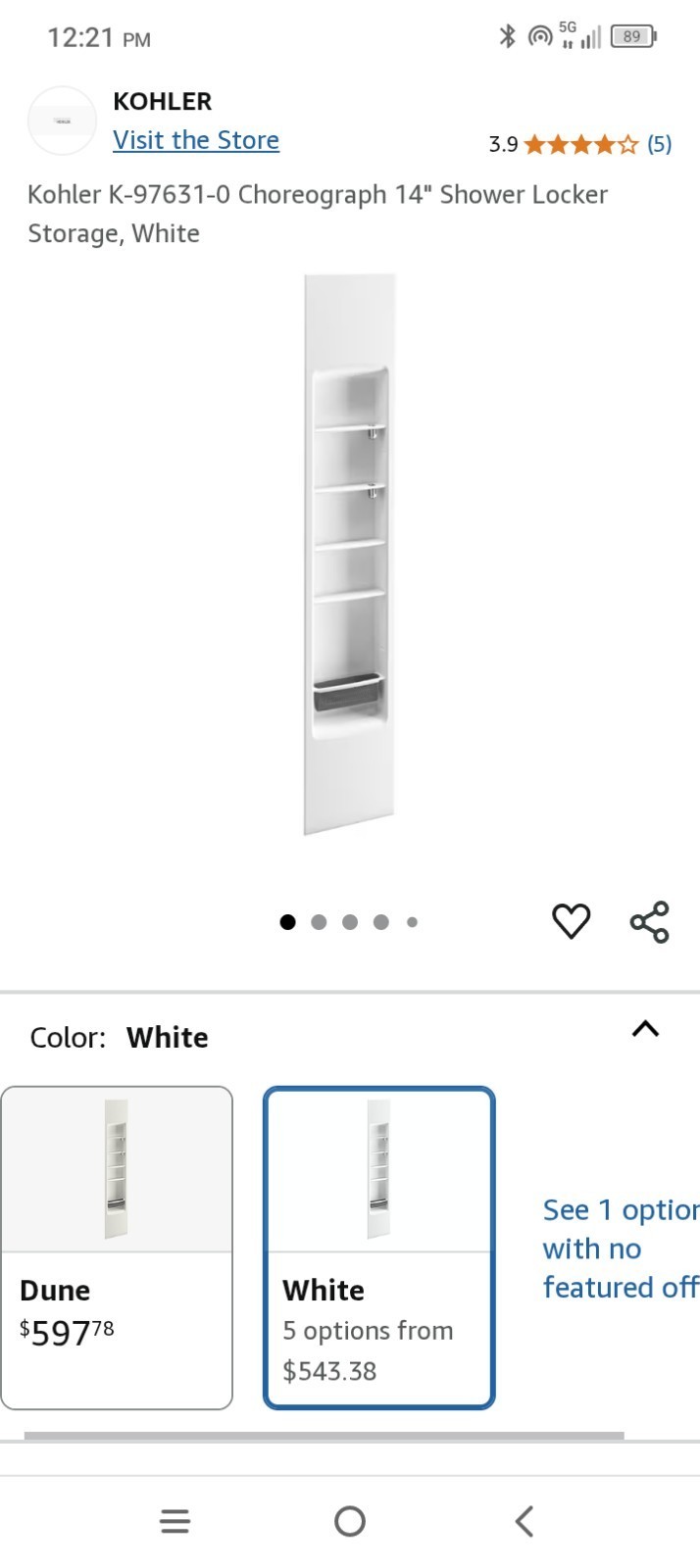Go back with system back button
Viewport: 700px width, 1568px height.
coord(525,1521)
